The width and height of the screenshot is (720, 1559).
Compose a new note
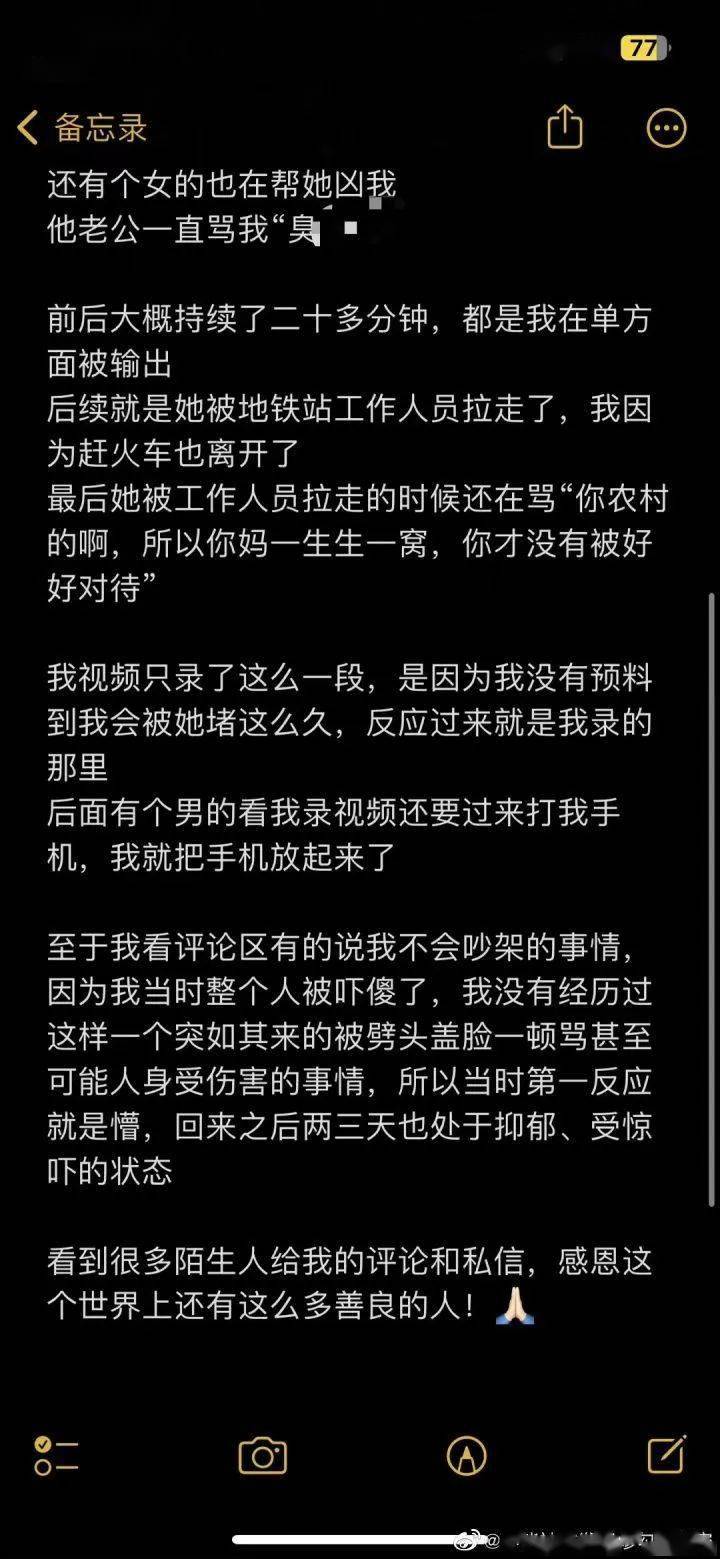(x=667, y=1454)
